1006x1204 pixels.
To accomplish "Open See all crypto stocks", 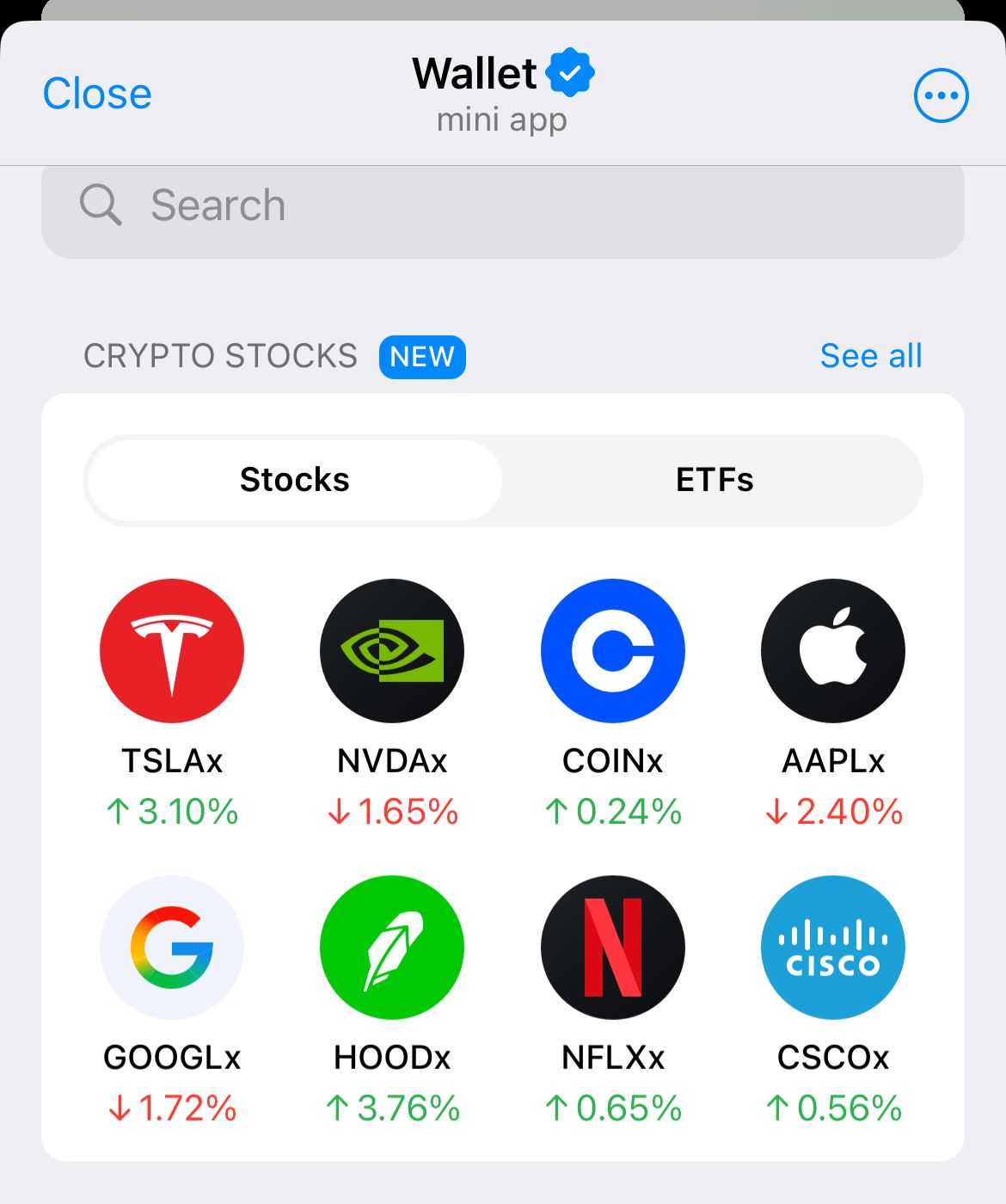I will [871, 355].
